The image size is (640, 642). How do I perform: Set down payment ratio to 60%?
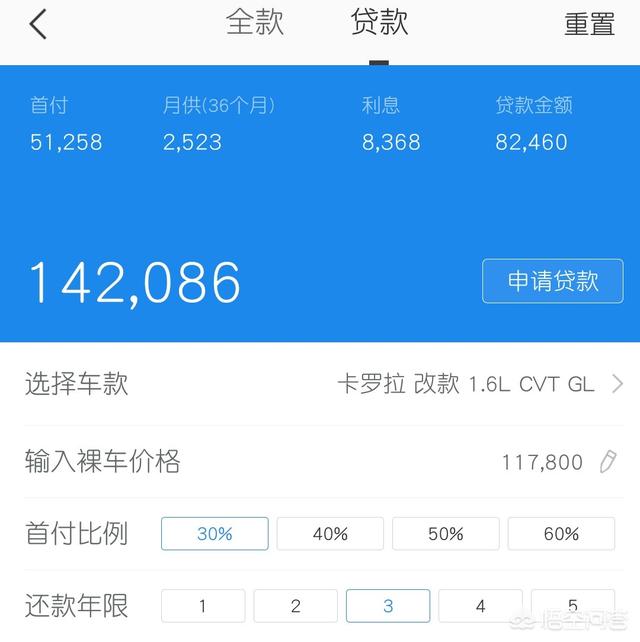click(x=561, y=534)
